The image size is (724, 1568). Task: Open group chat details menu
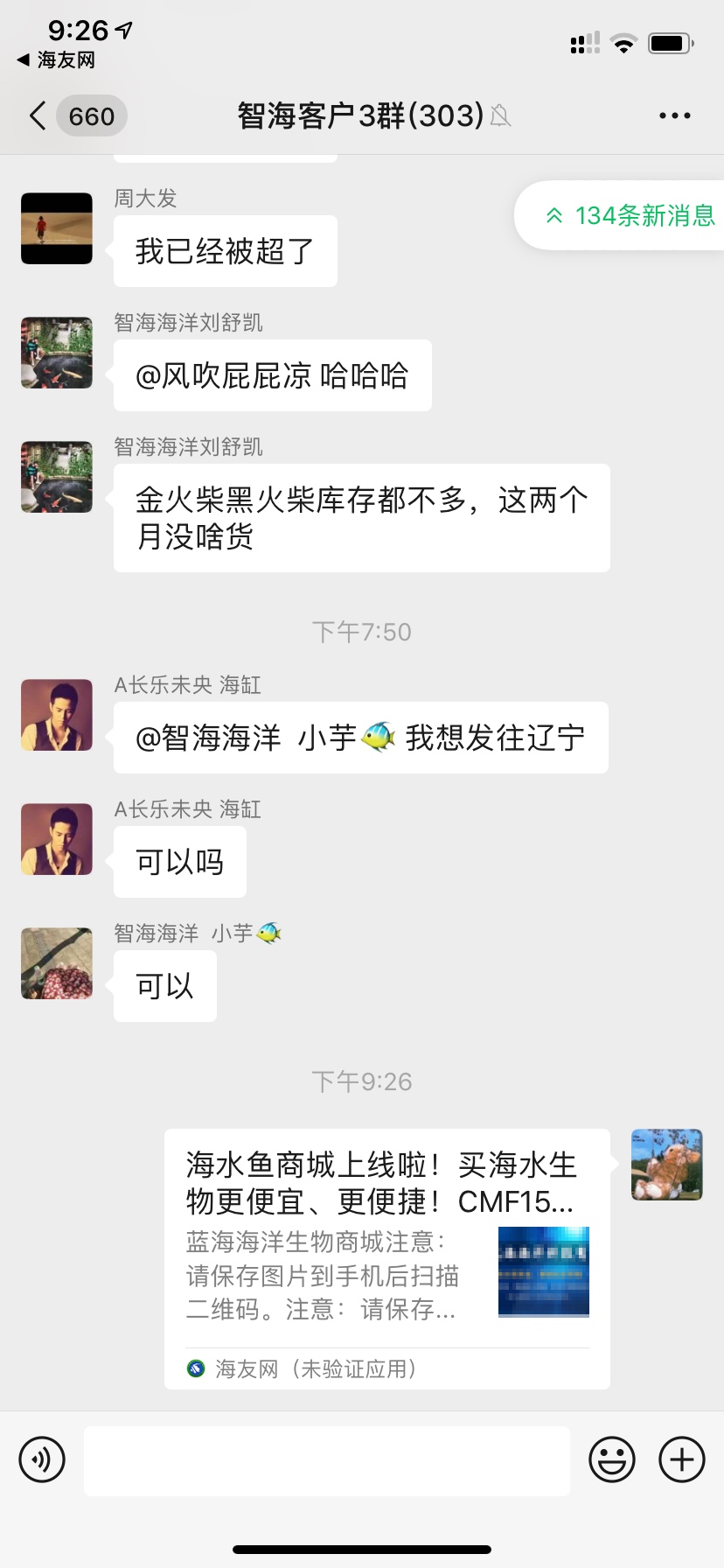click(x=674, y=115)
